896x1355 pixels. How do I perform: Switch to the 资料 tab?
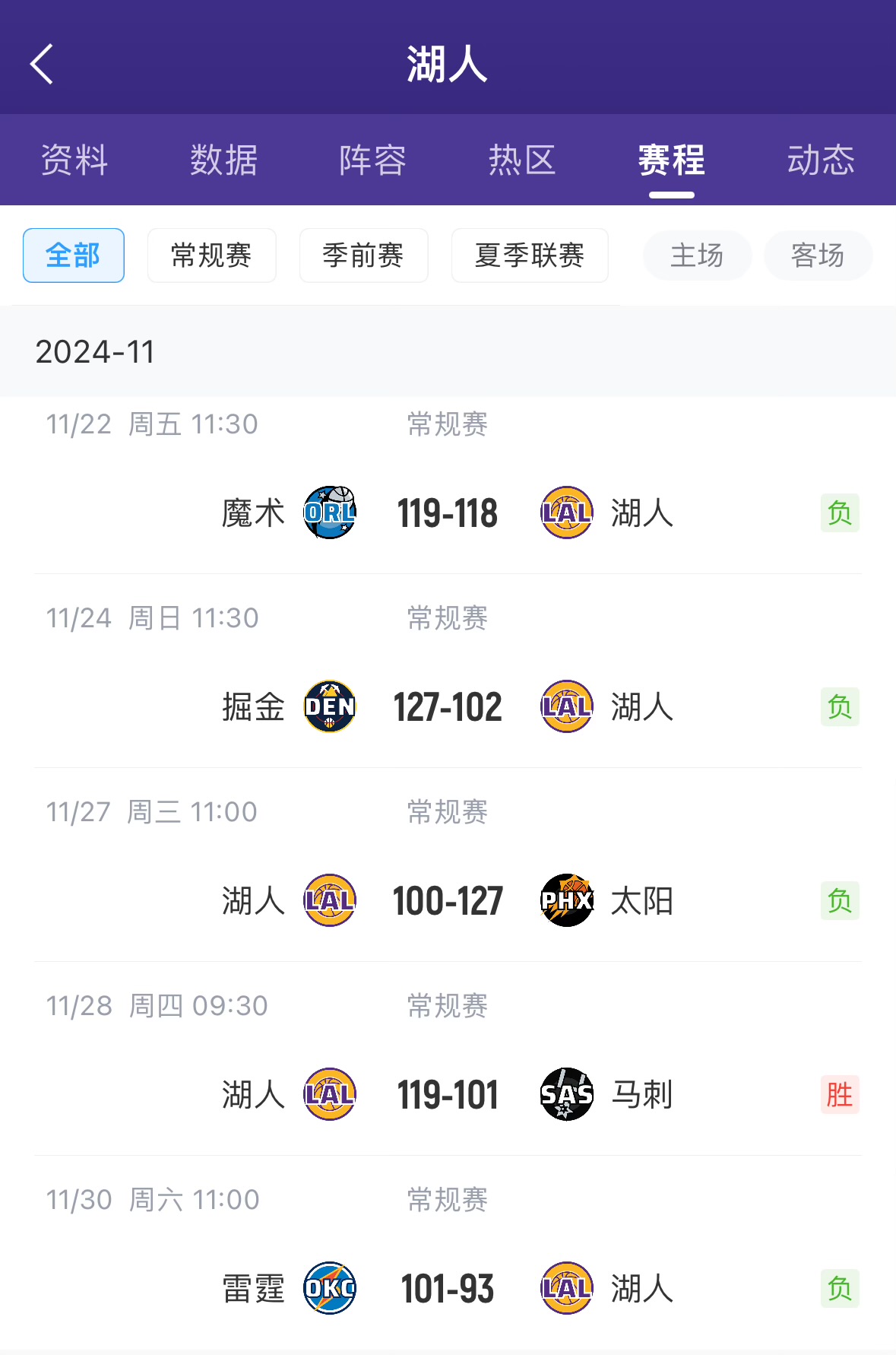coord(74,160)
